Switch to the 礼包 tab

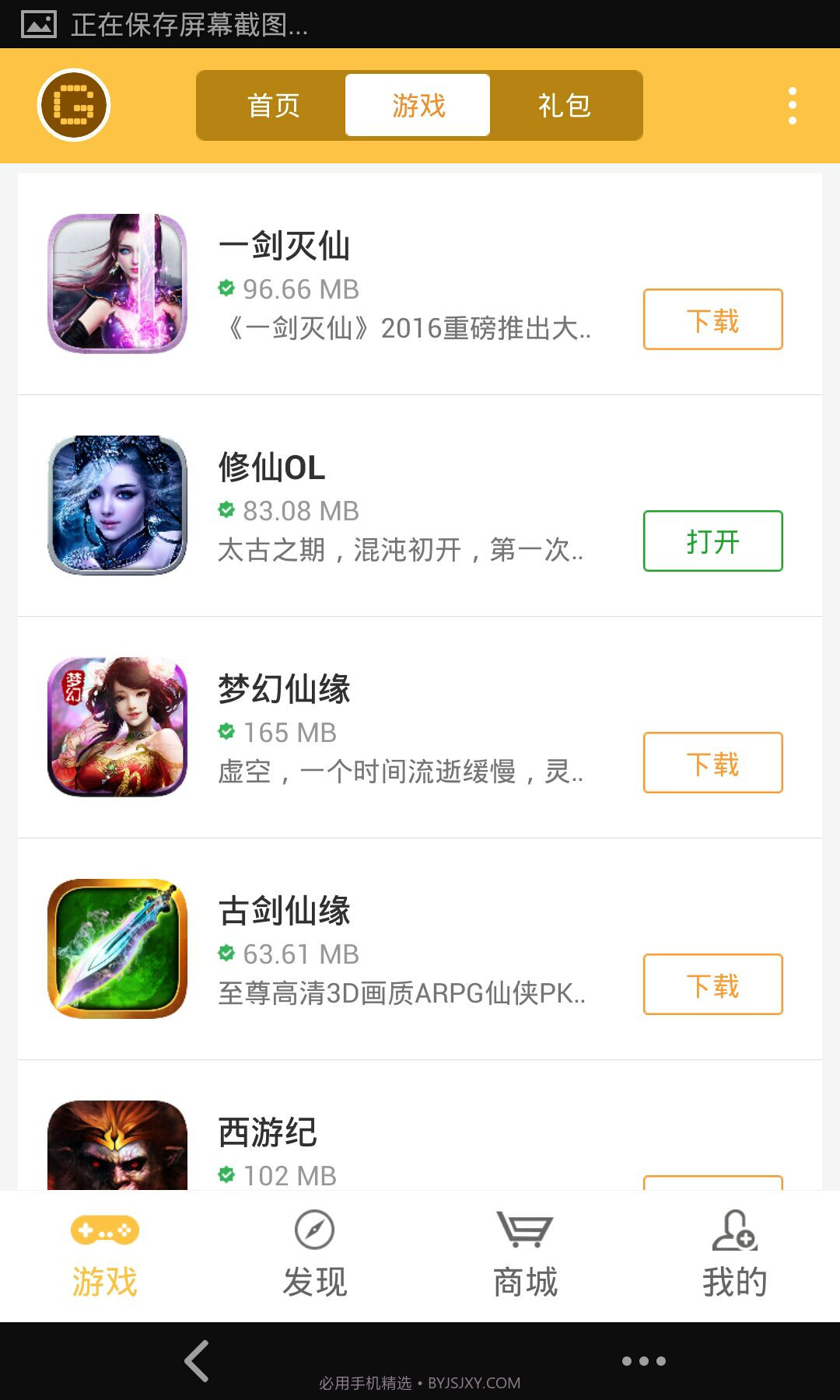coord(562,105)
